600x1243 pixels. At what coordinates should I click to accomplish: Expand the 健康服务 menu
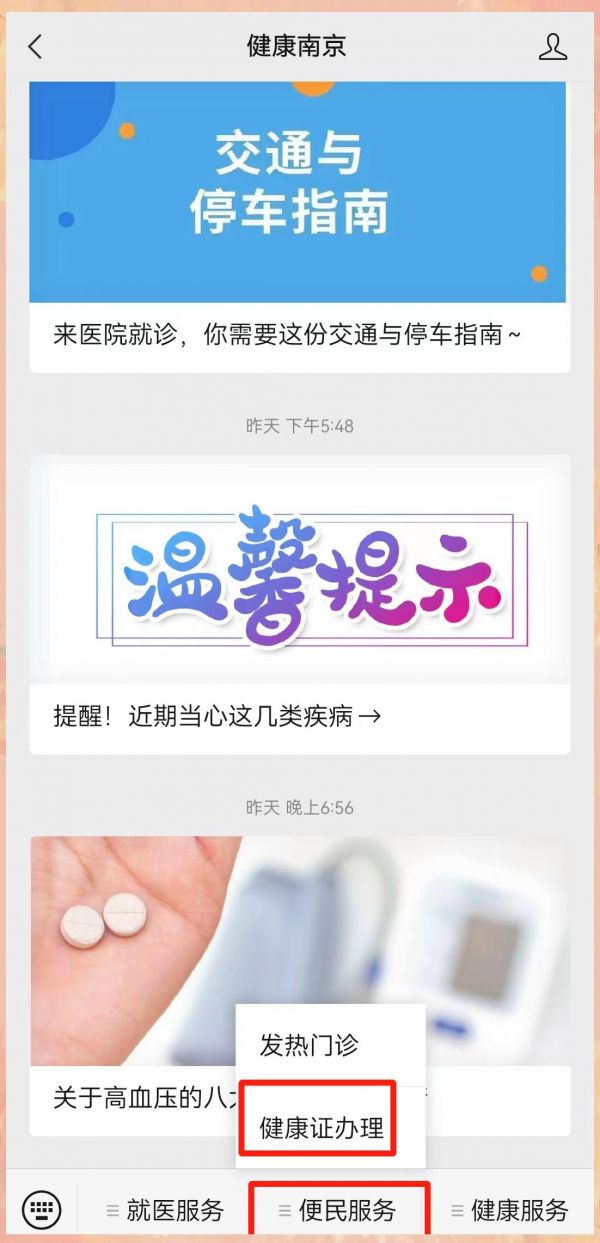tap(508, 1210)
